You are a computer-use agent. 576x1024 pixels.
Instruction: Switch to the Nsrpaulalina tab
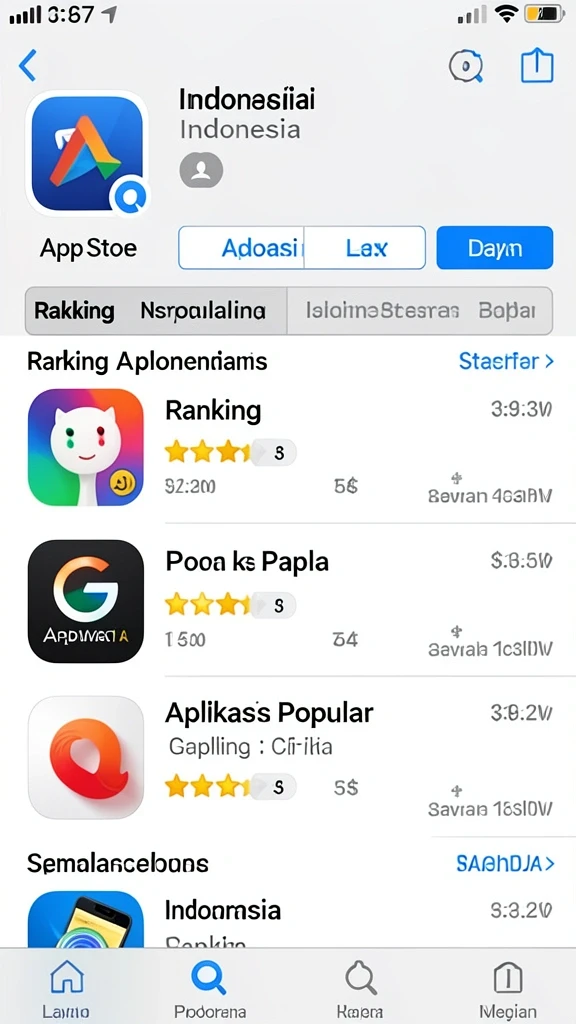click(202, 310)
